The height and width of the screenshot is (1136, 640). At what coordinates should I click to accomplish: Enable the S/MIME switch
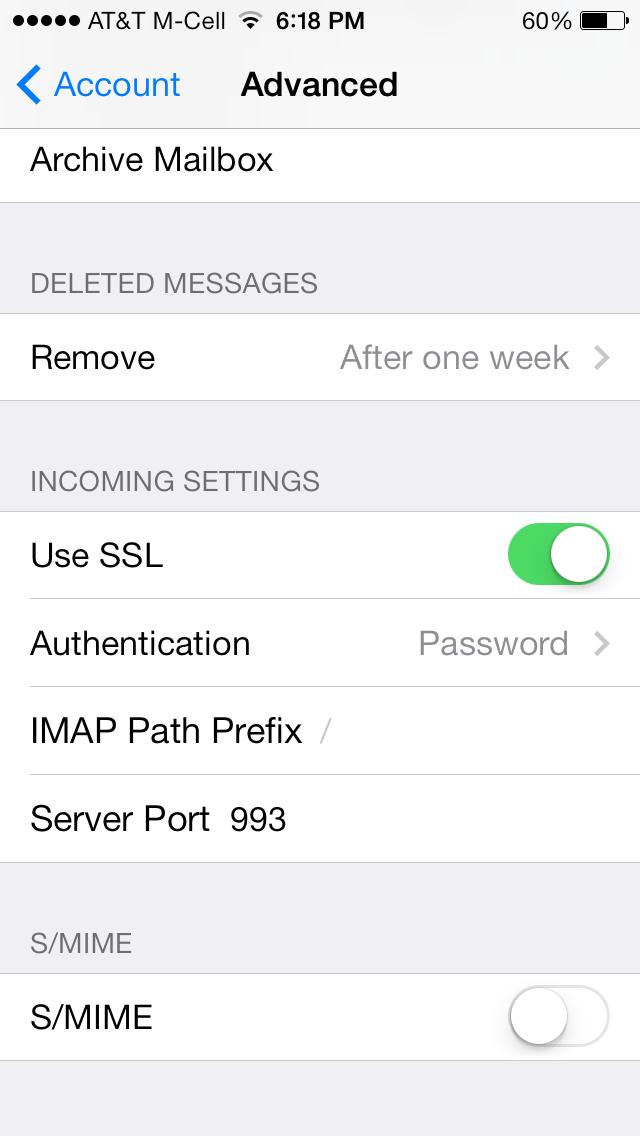[558, 1017]
